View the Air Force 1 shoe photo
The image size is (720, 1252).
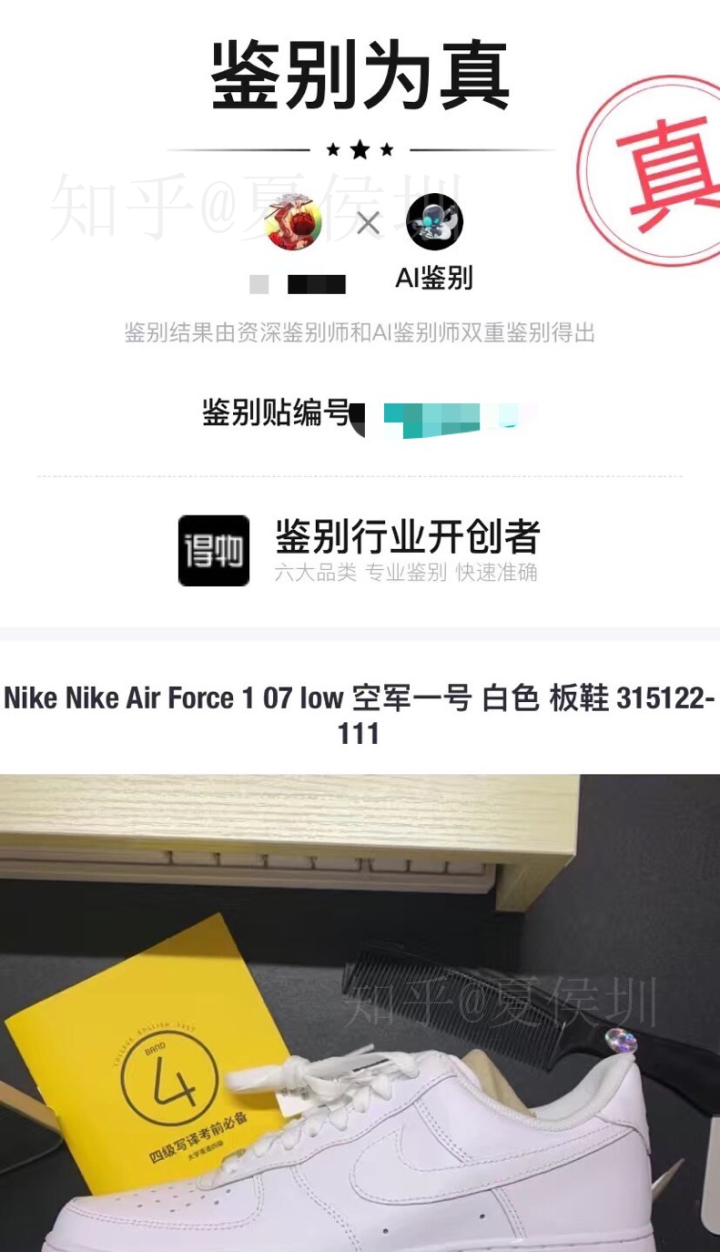click(360, 1012)
